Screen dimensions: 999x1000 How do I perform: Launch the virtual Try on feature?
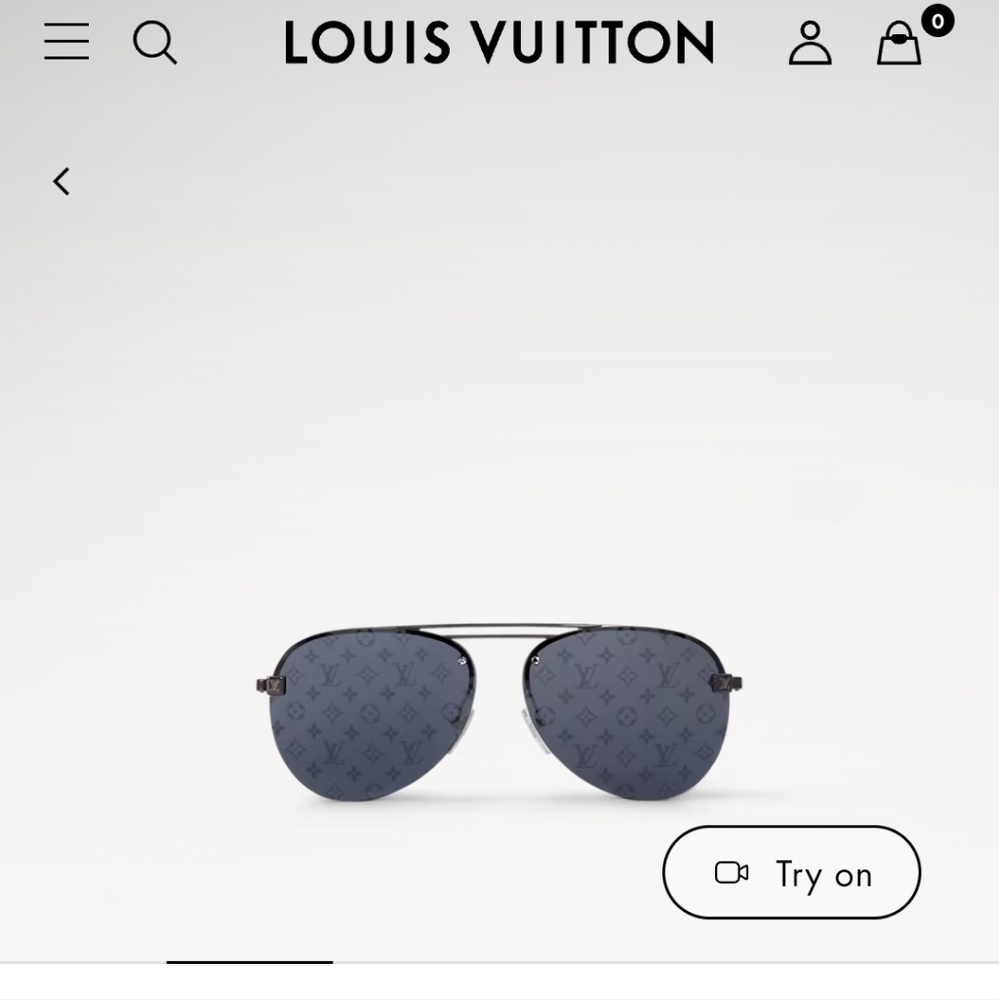point(790,872)
